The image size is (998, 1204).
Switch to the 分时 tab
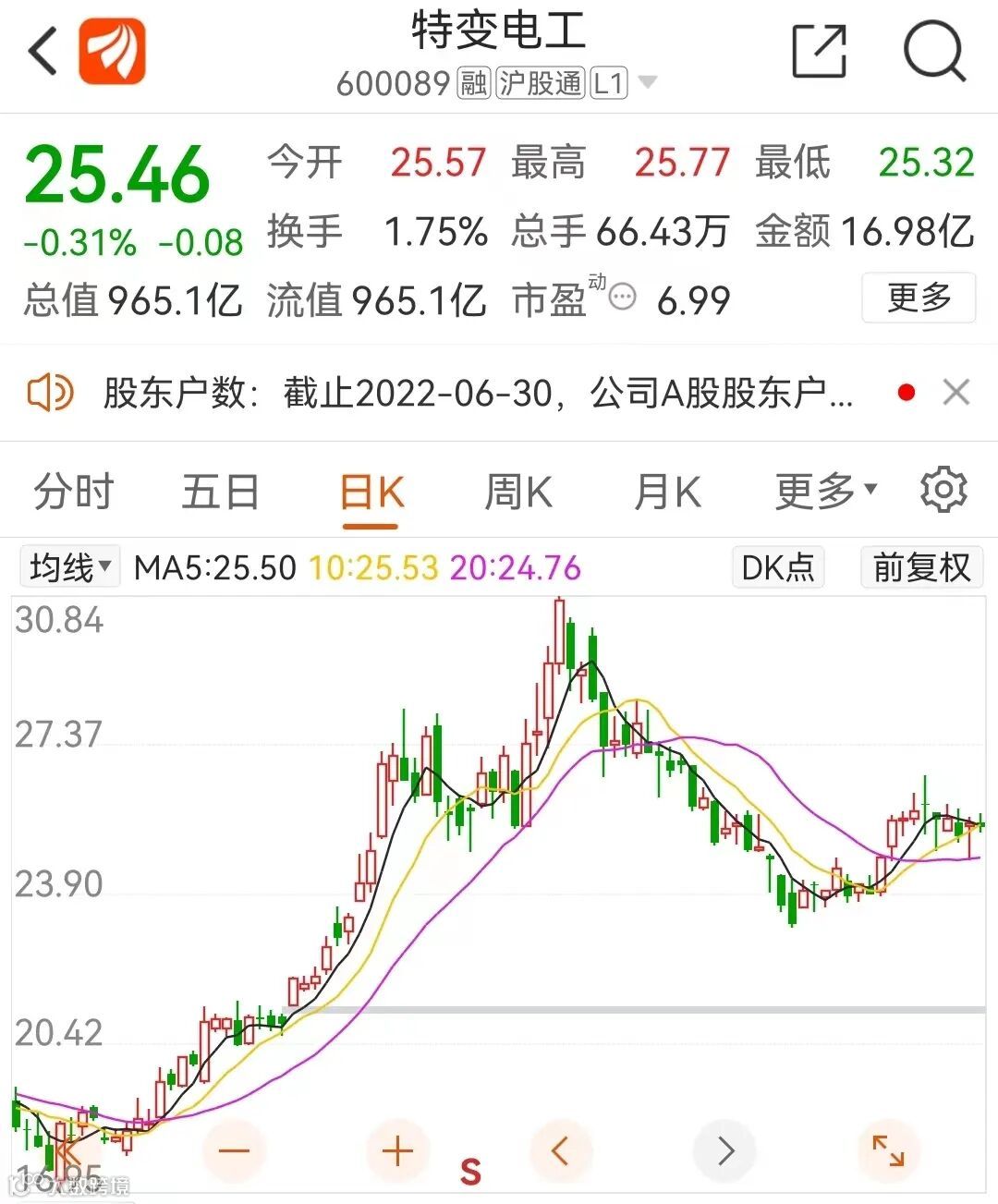73,492
